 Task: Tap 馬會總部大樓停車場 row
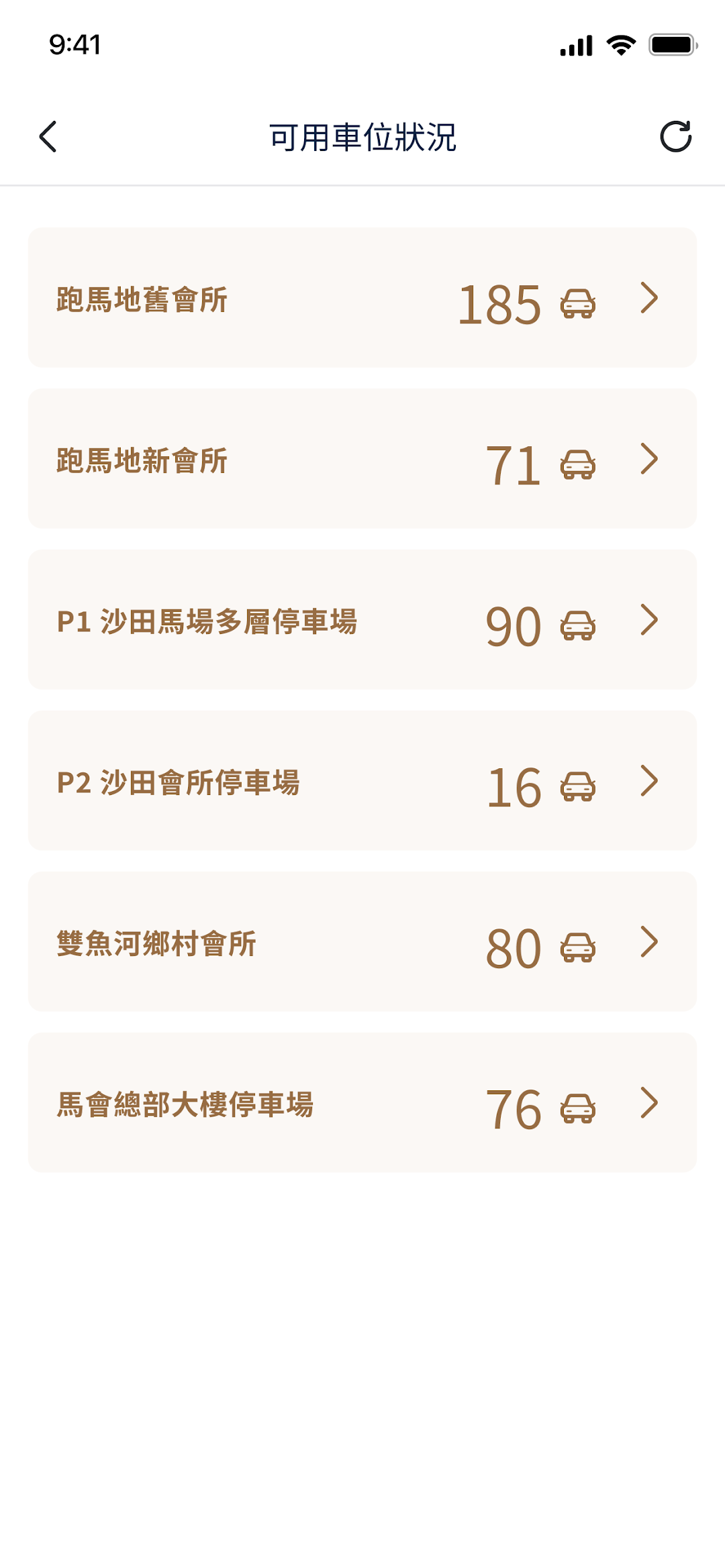[x=362, y=1103]
